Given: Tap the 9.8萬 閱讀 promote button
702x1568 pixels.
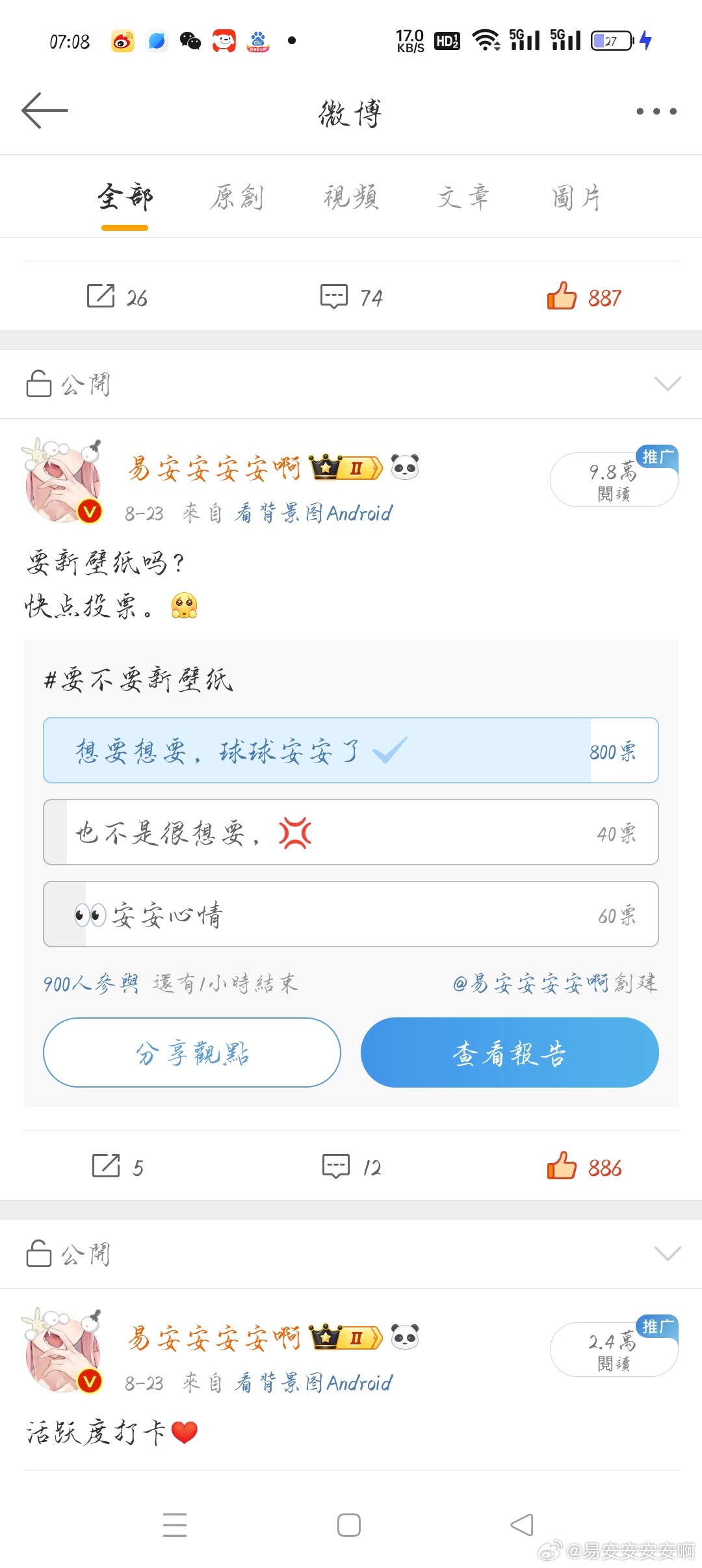Looking at the screenshot, I should coord(614,480).
